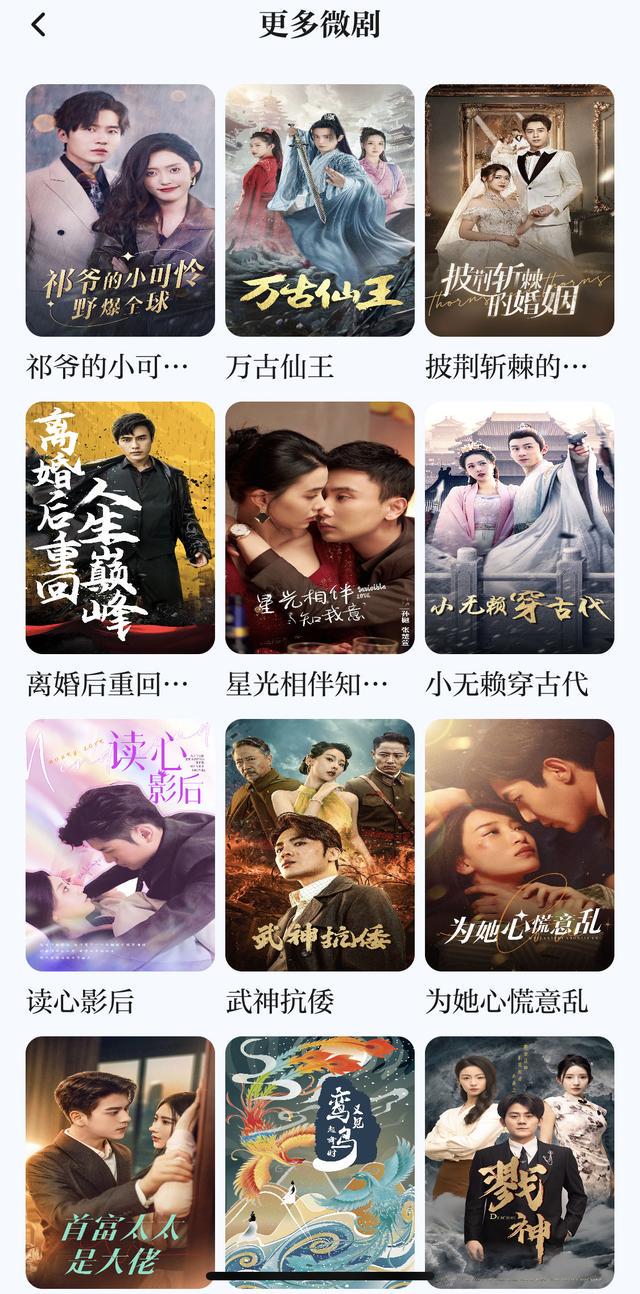Screen dimensions: 640x1294
Task: Select the 披荆斩棘的婚姻 drama
Action: click(x=519, y=210)
